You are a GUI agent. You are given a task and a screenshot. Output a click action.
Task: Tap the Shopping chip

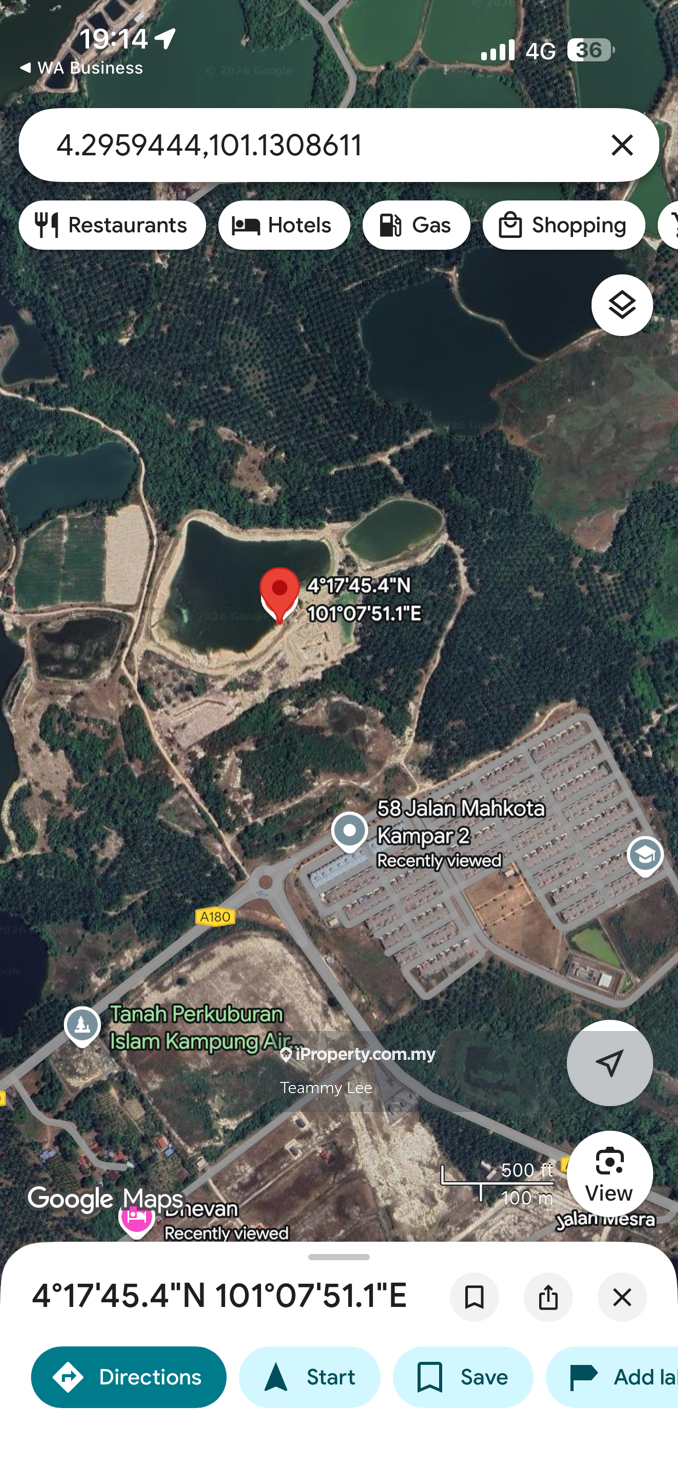pos(563,225)
